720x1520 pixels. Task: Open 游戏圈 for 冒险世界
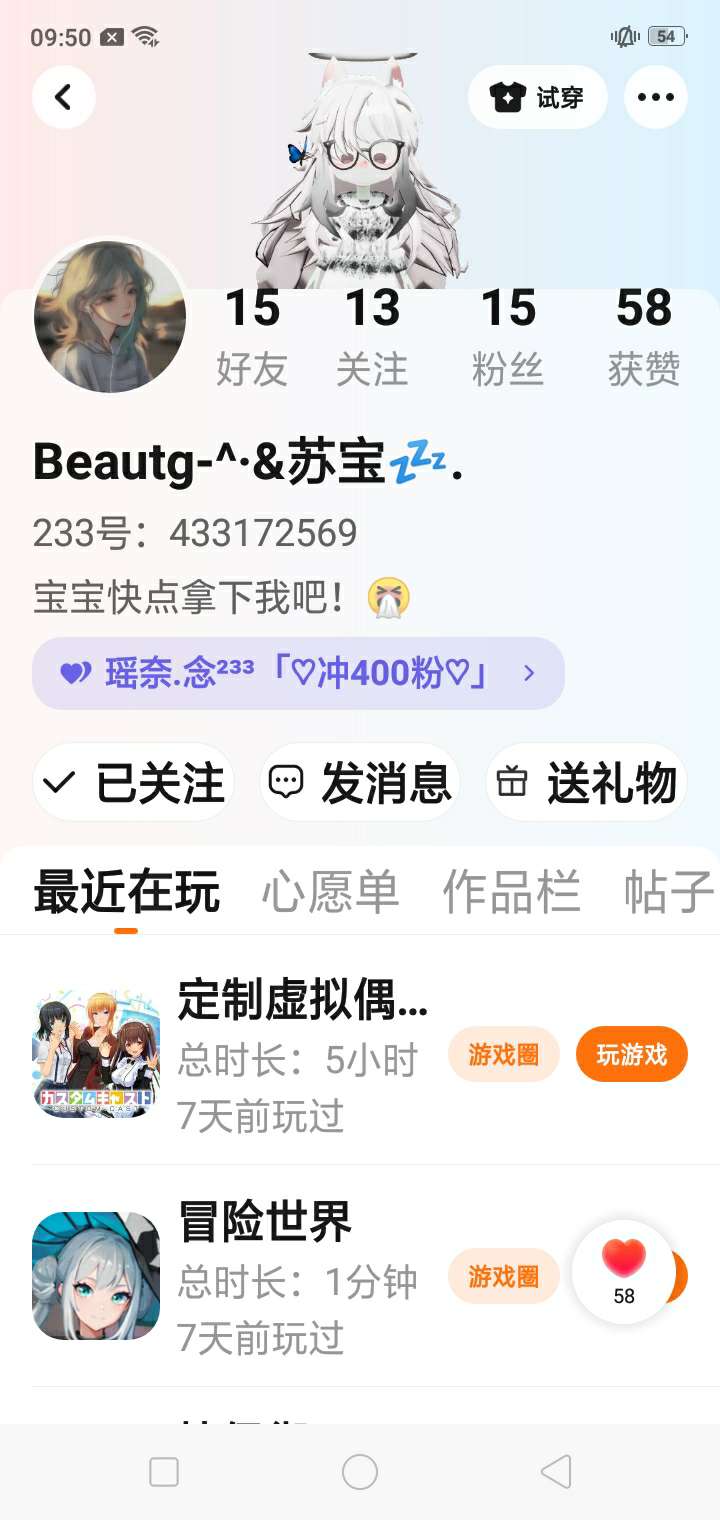(503, 1276)
